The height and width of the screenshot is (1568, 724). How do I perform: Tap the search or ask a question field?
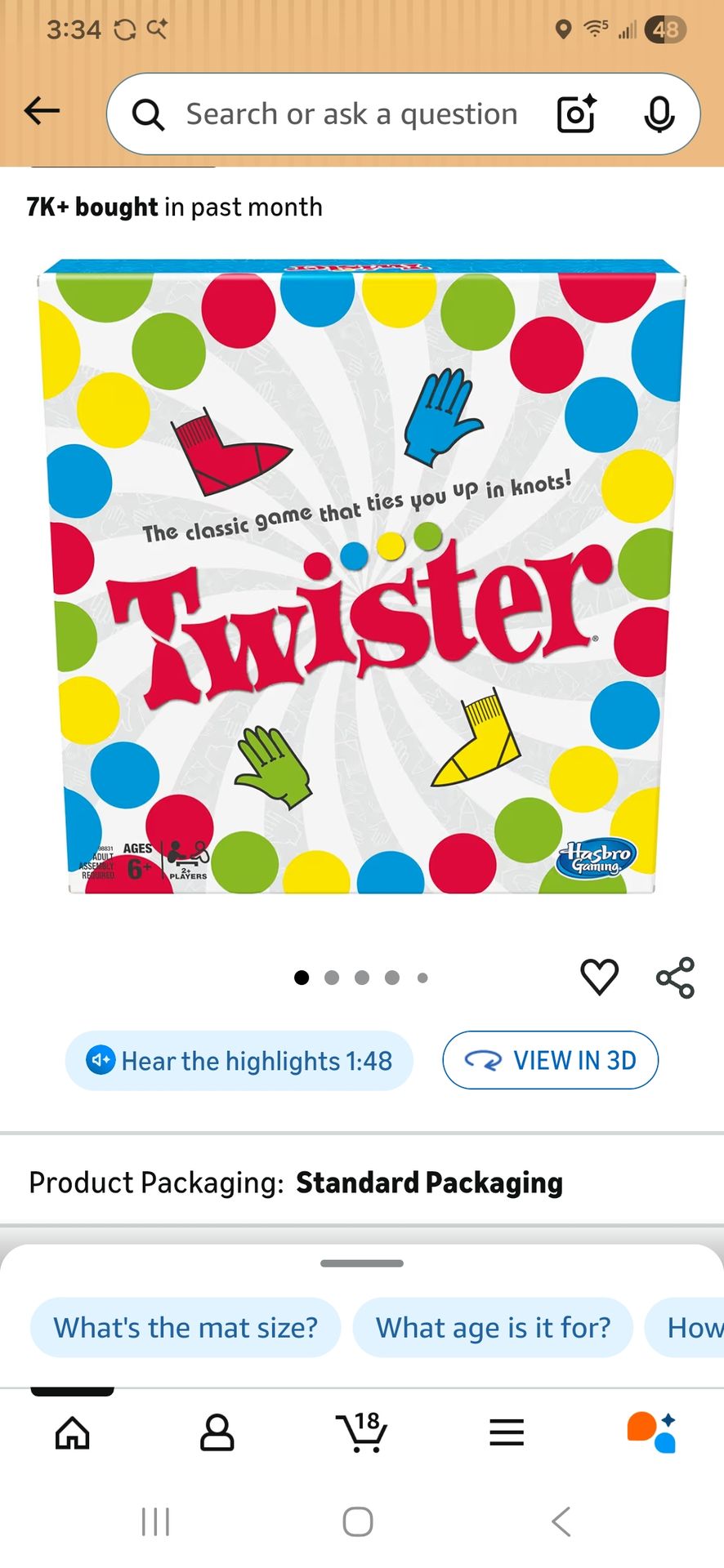click(351, 114)
